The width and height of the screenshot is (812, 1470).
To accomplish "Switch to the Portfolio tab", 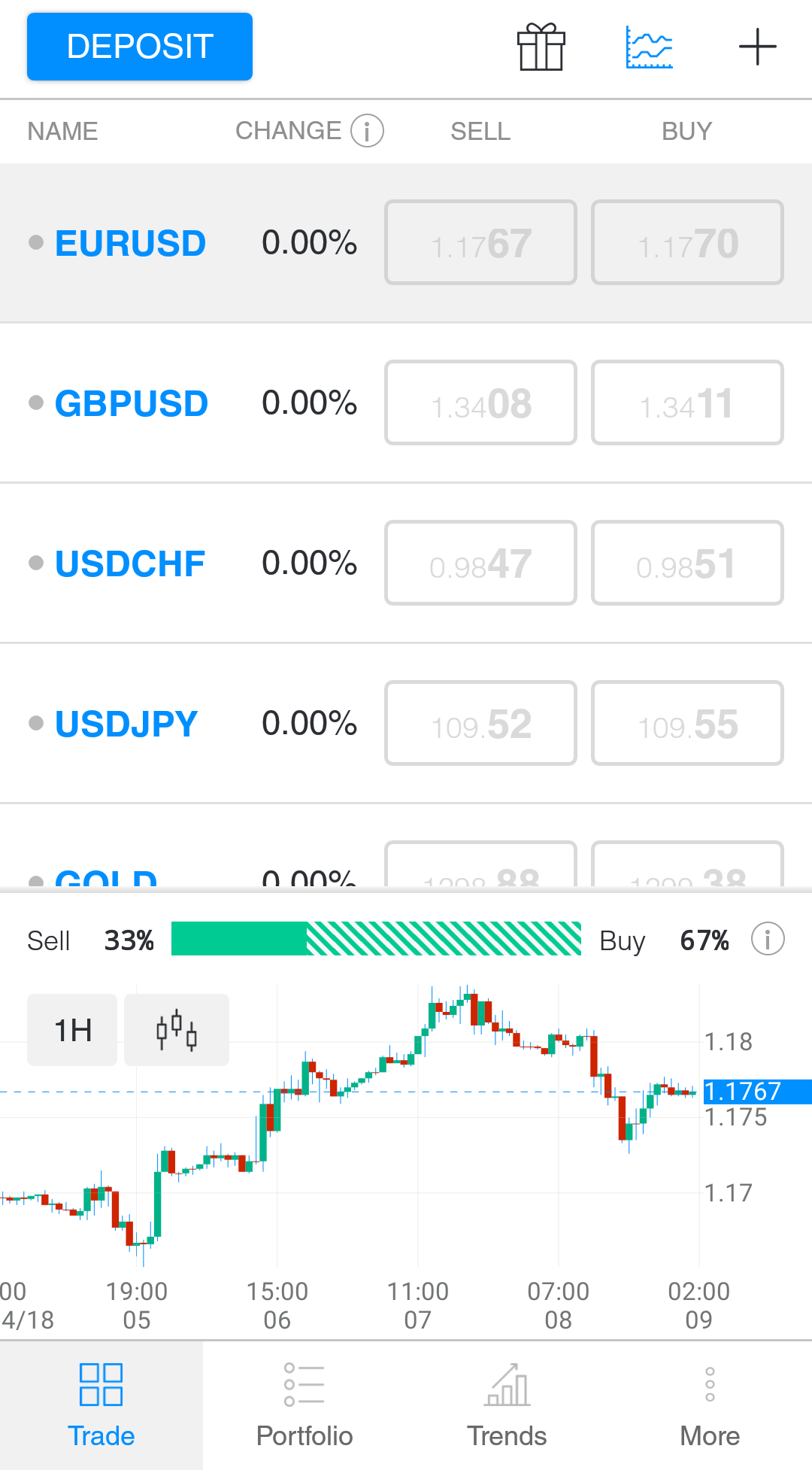I will coord(304,1405).
